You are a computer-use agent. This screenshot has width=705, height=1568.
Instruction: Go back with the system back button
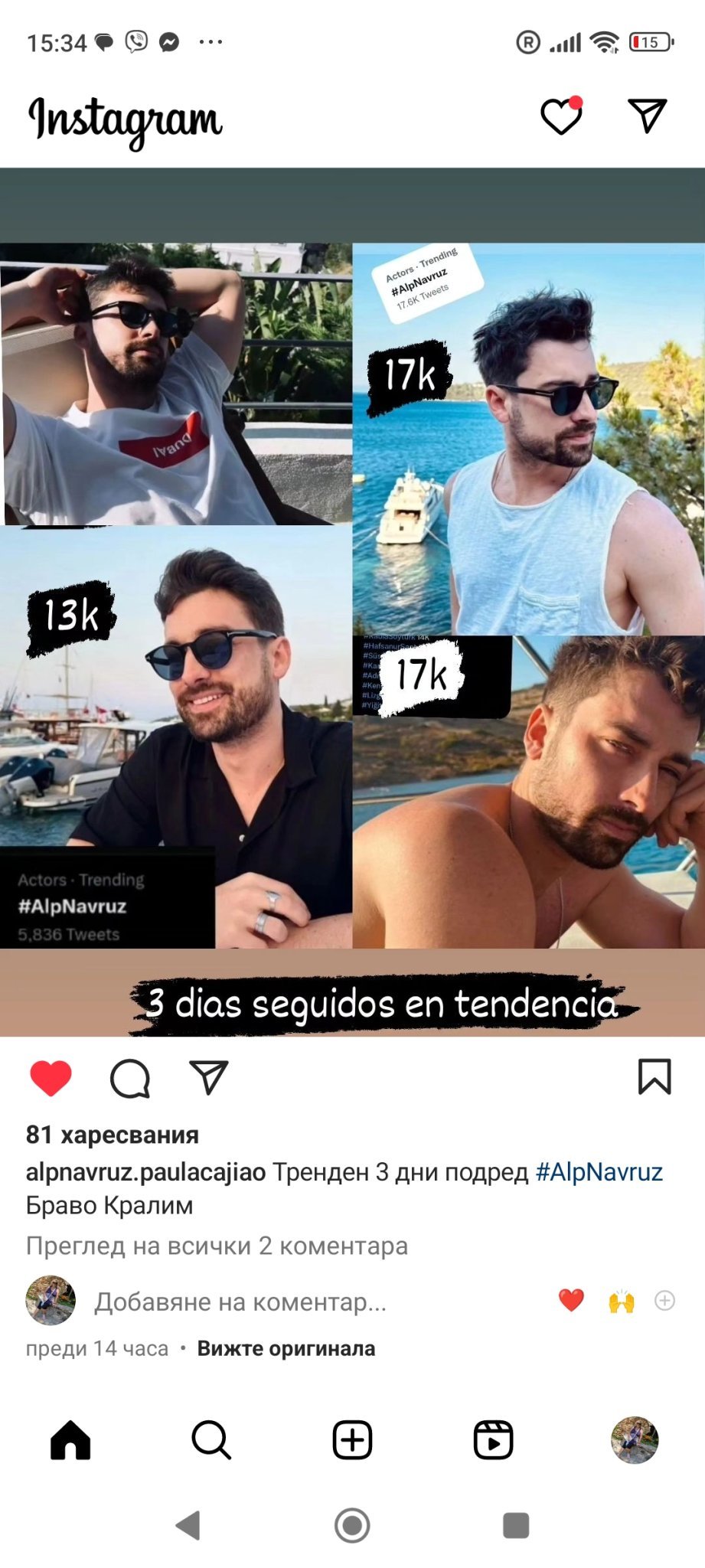click(188, 1525)
